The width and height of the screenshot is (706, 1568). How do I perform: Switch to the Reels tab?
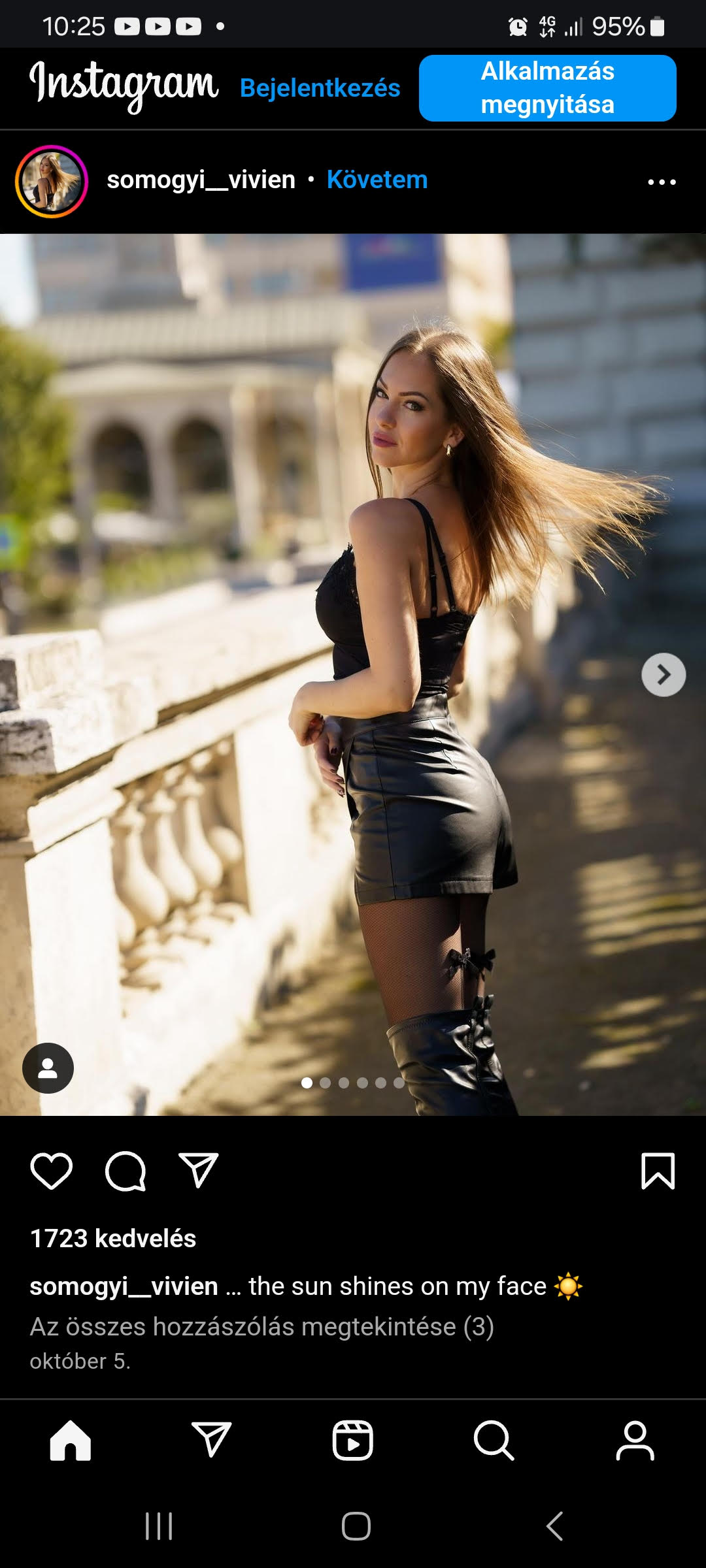click(x=353, y=1440)
